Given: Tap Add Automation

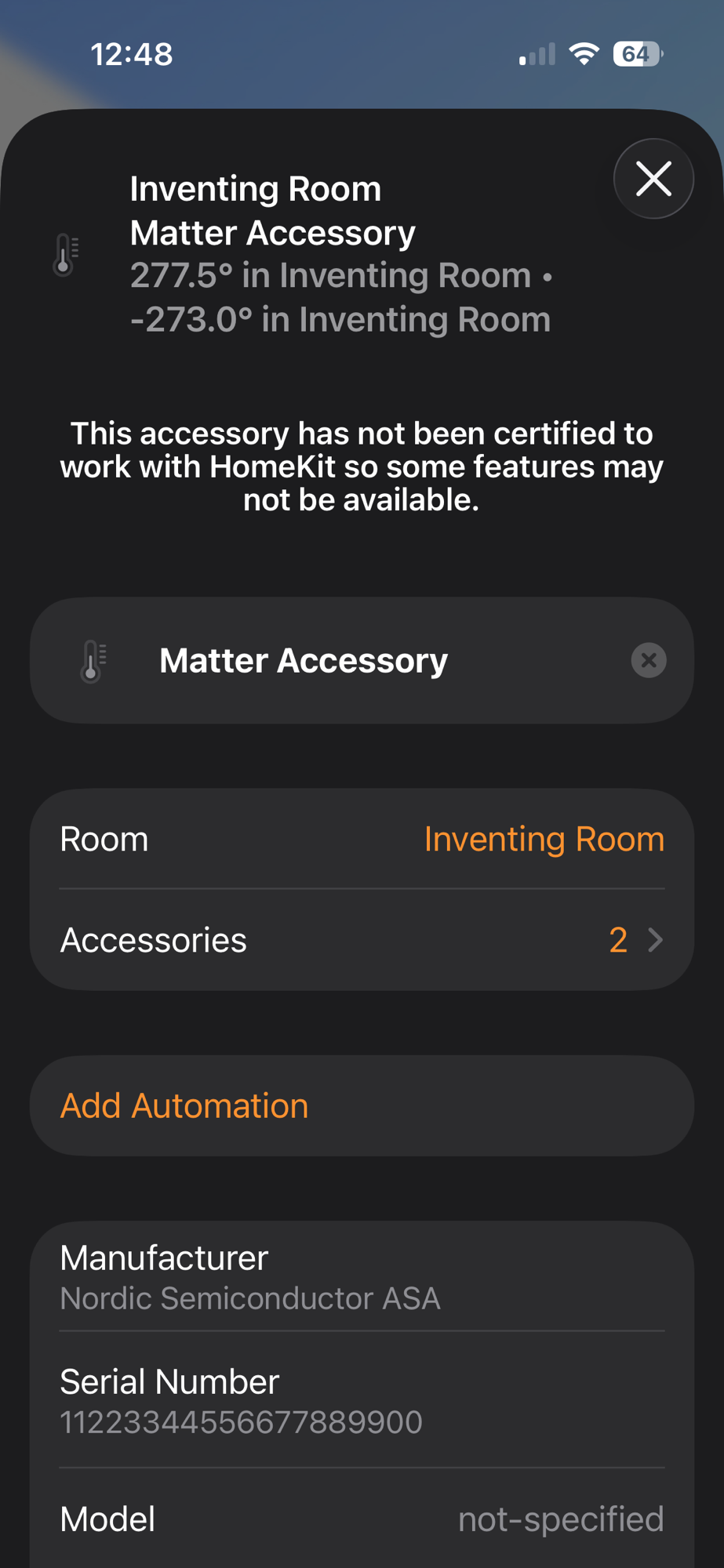Looking at the screenshot, I should 184,1105.
